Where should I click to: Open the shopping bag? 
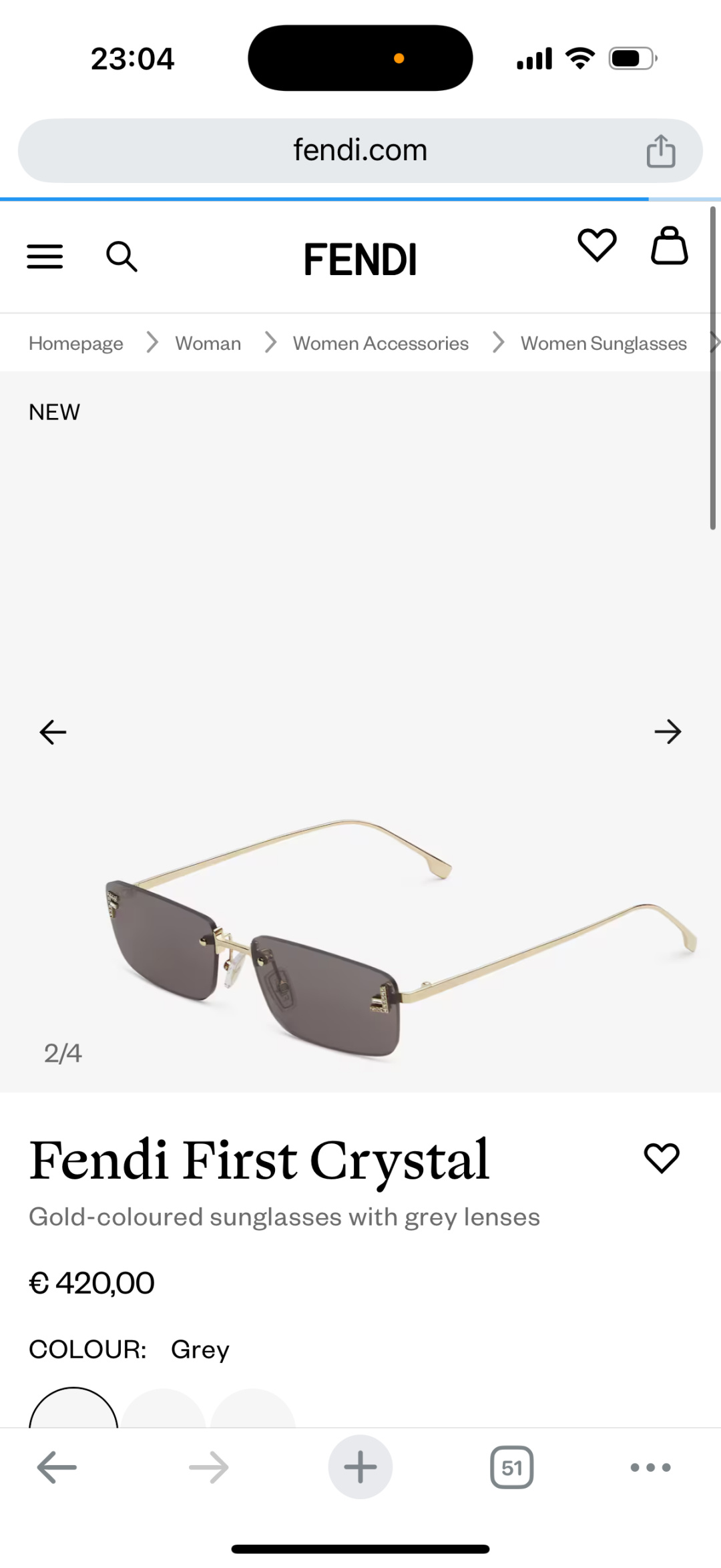coord(669,246)
